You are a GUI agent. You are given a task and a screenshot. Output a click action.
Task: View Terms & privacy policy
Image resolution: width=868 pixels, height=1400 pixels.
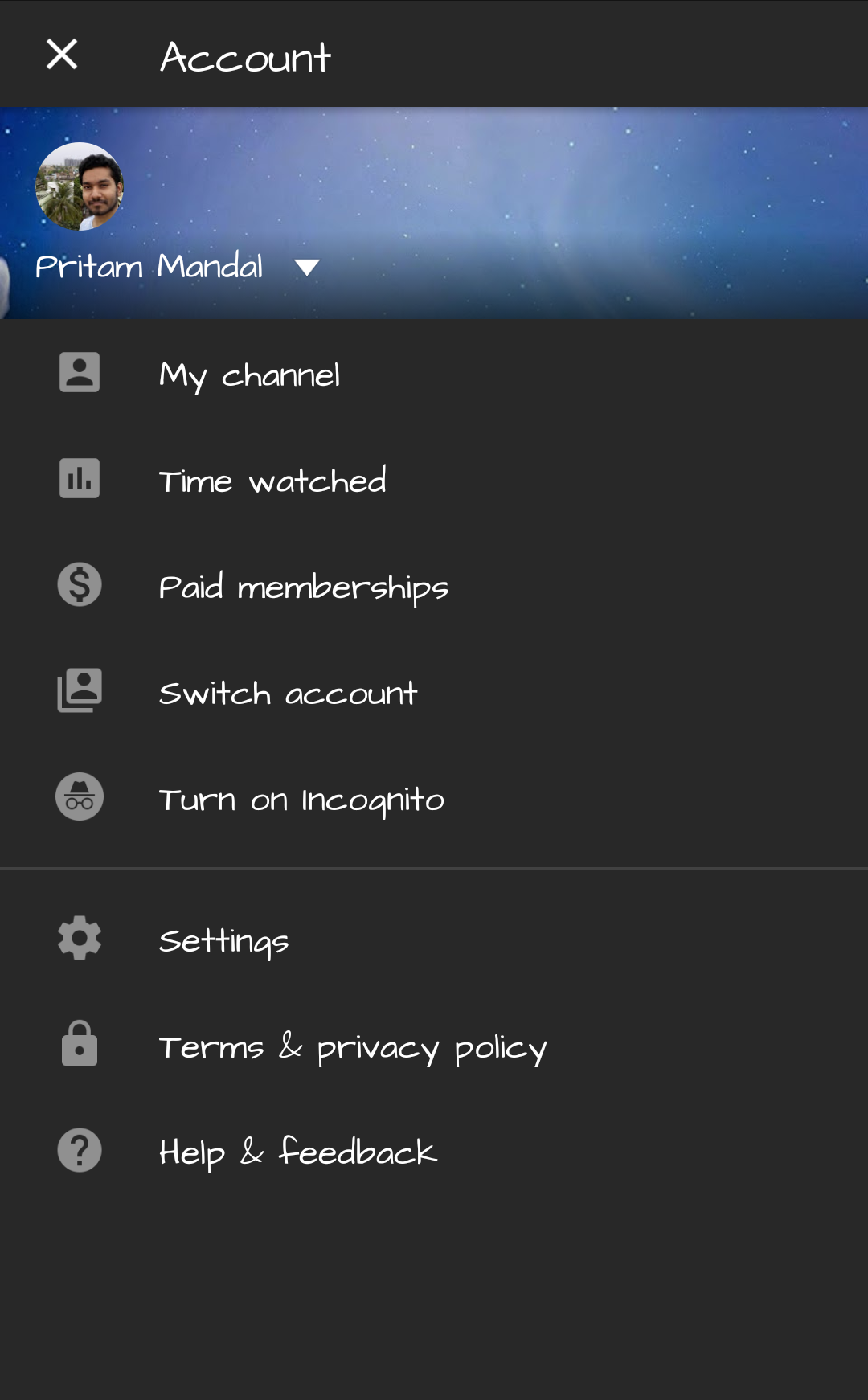352,1046
